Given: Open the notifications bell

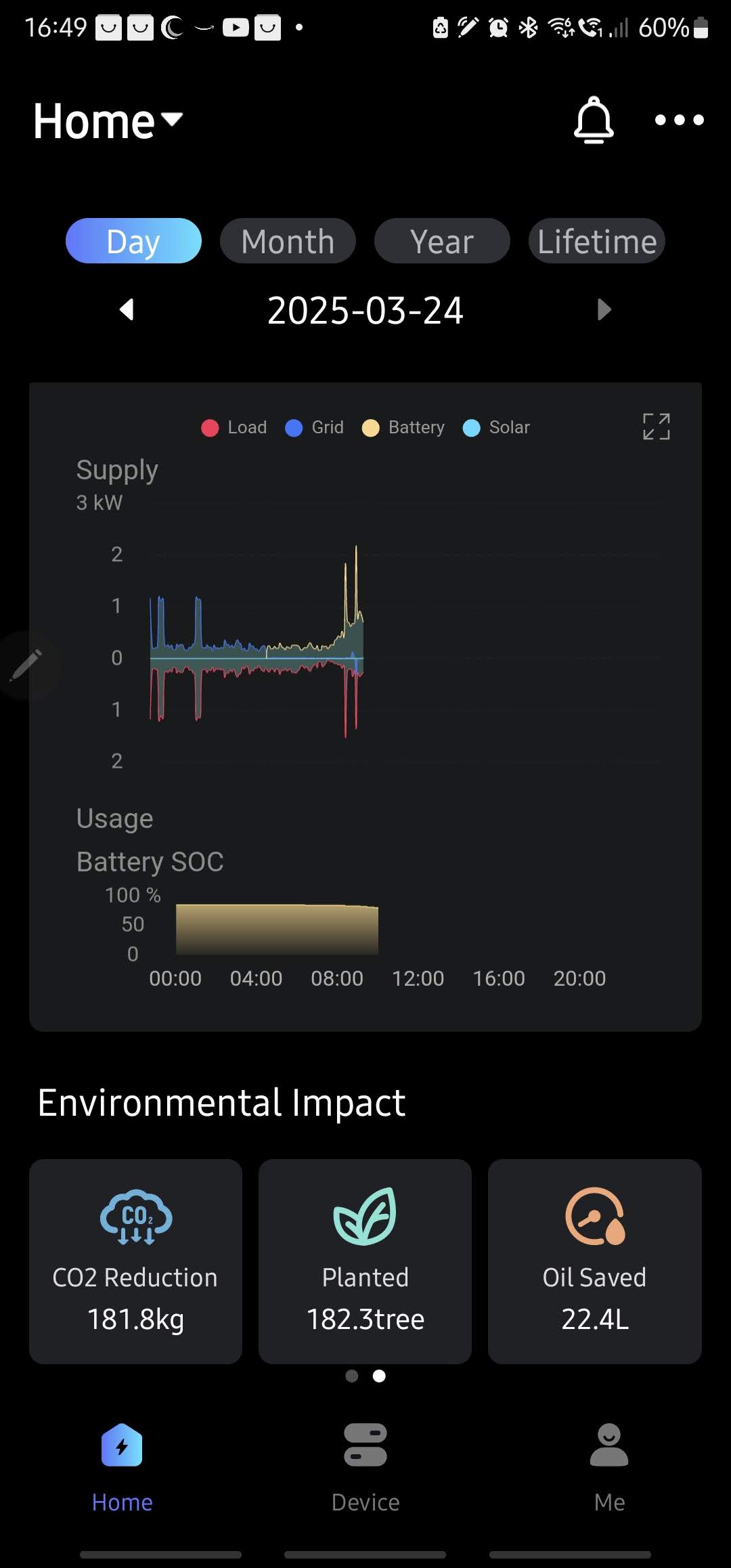Looking at the screenshot, I should point(594,120).
